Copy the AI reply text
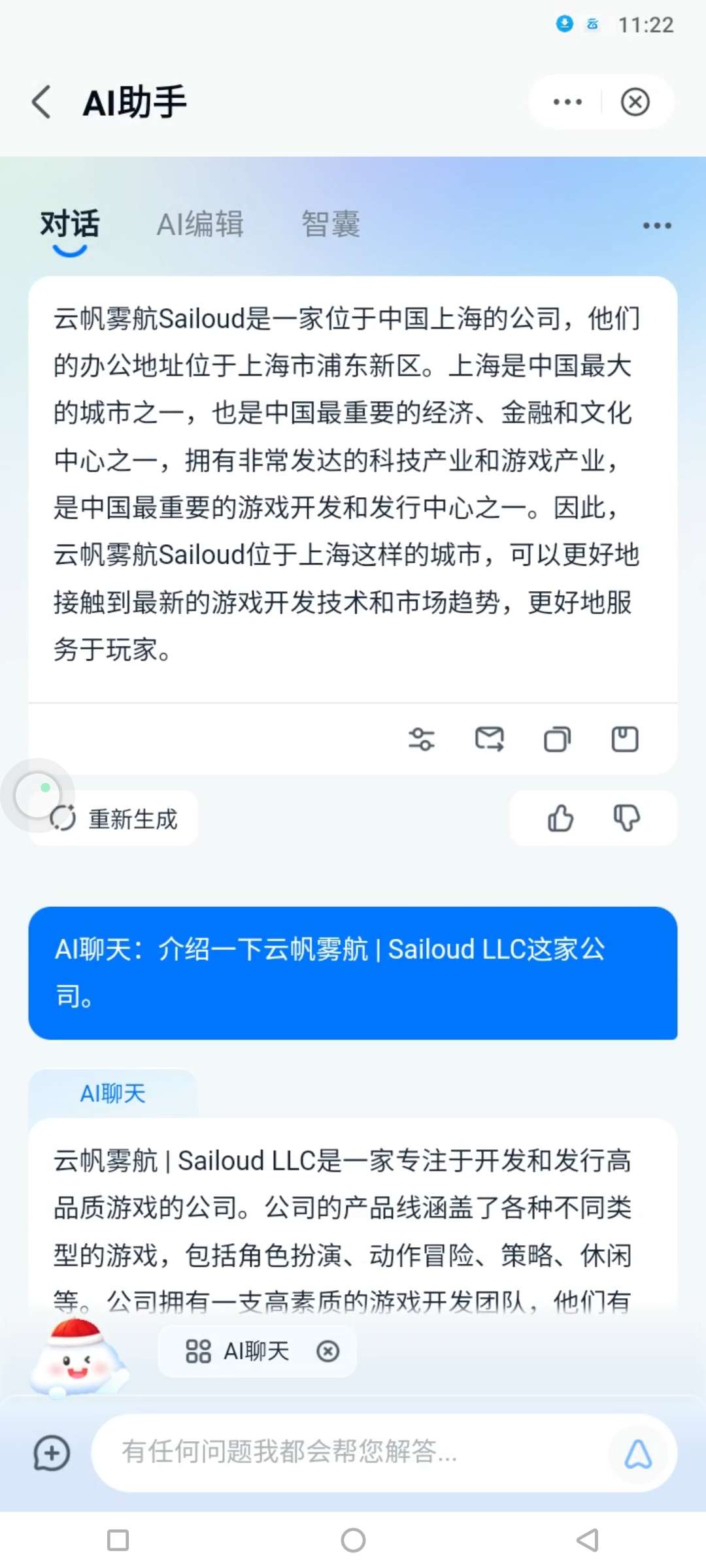The width and height of the screenshot is (706, 1568). [x=557, y=740]
